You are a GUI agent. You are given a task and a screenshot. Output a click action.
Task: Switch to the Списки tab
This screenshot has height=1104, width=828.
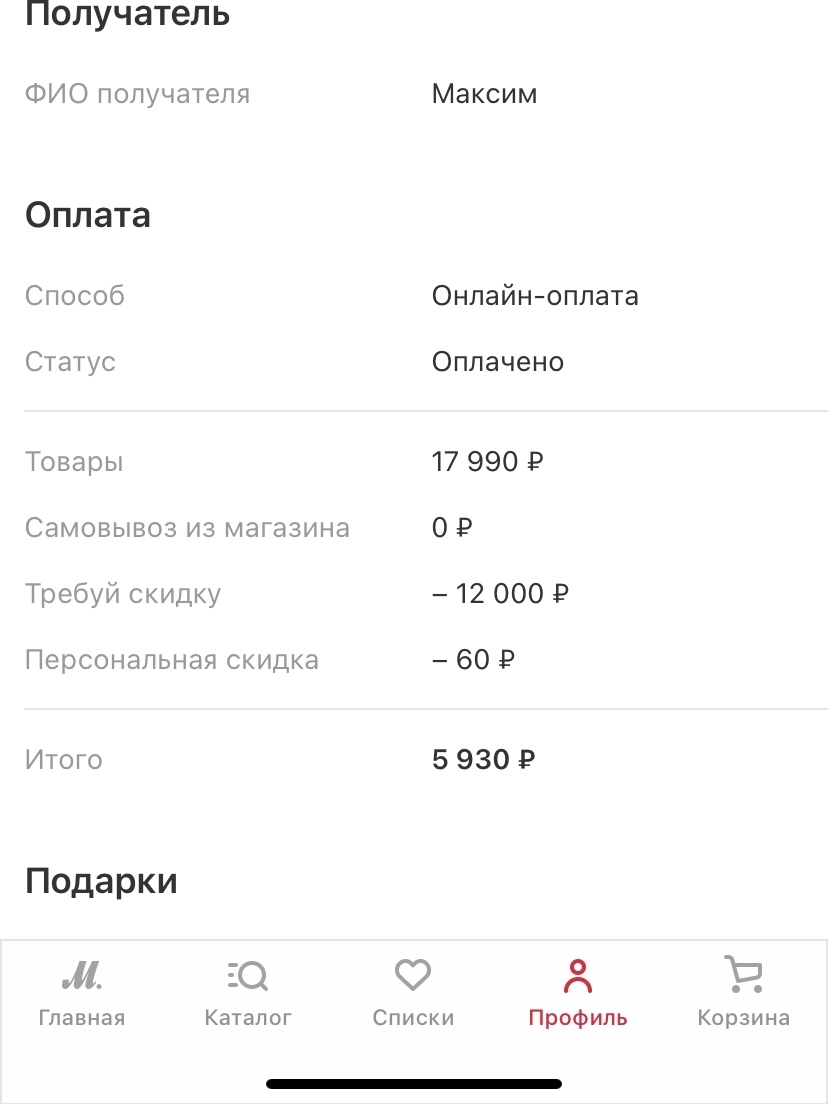coord(413,992)
